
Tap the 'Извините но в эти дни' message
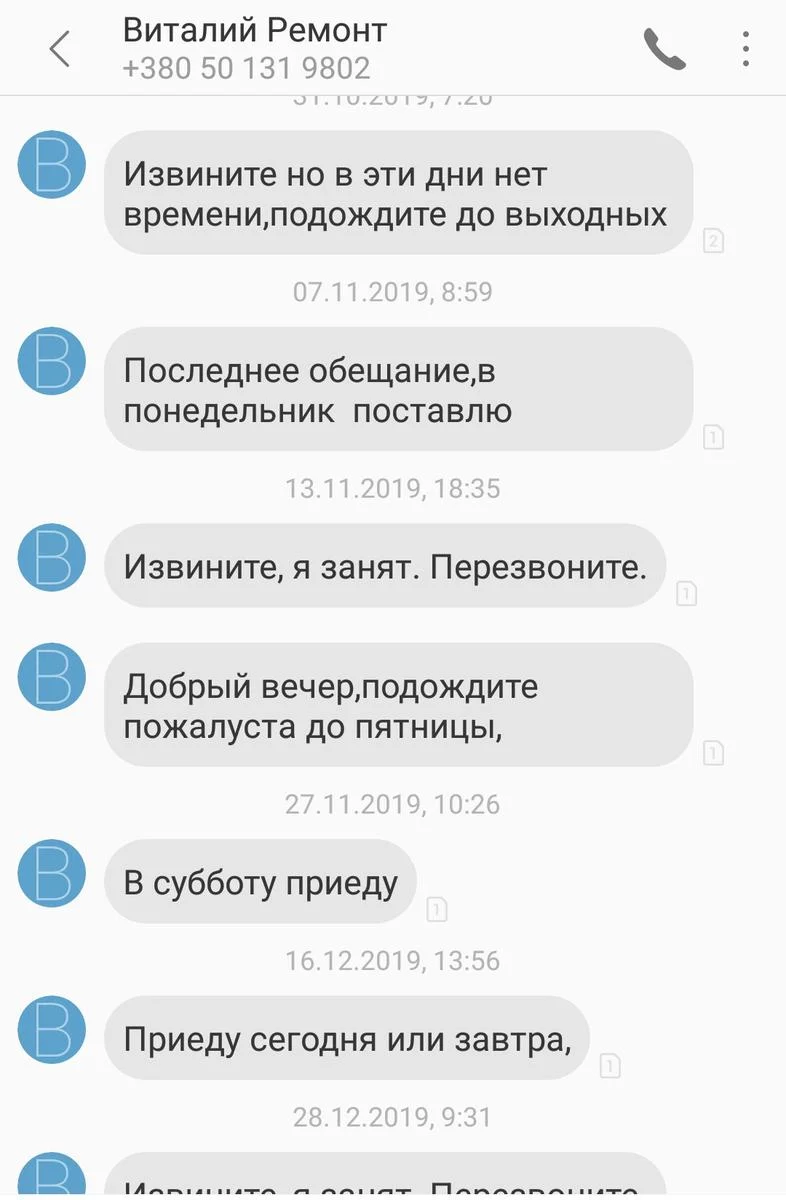tap(397, 194)
